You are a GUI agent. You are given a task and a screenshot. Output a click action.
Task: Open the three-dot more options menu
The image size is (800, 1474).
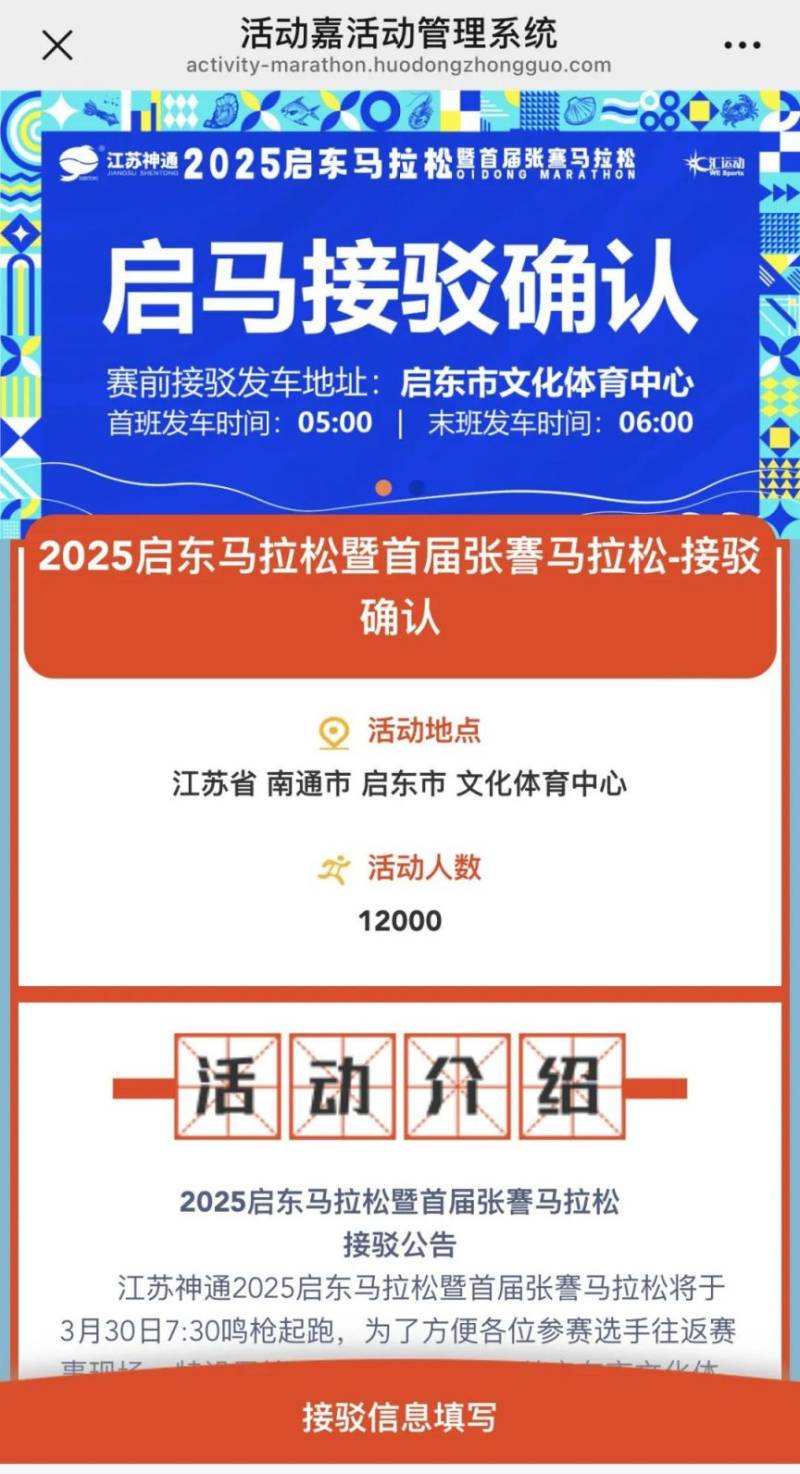743,44
